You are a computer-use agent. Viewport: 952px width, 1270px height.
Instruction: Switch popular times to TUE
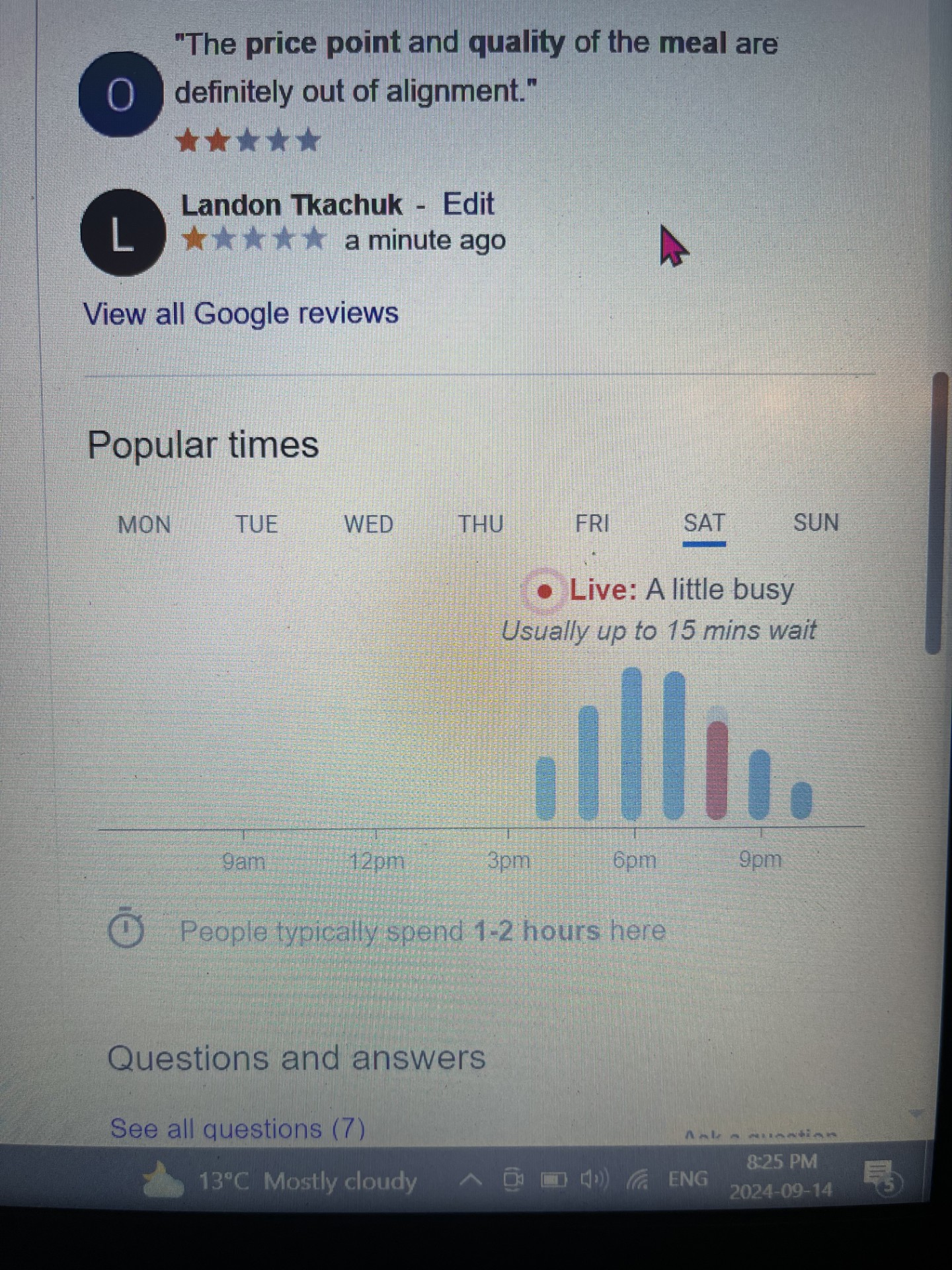257,525
